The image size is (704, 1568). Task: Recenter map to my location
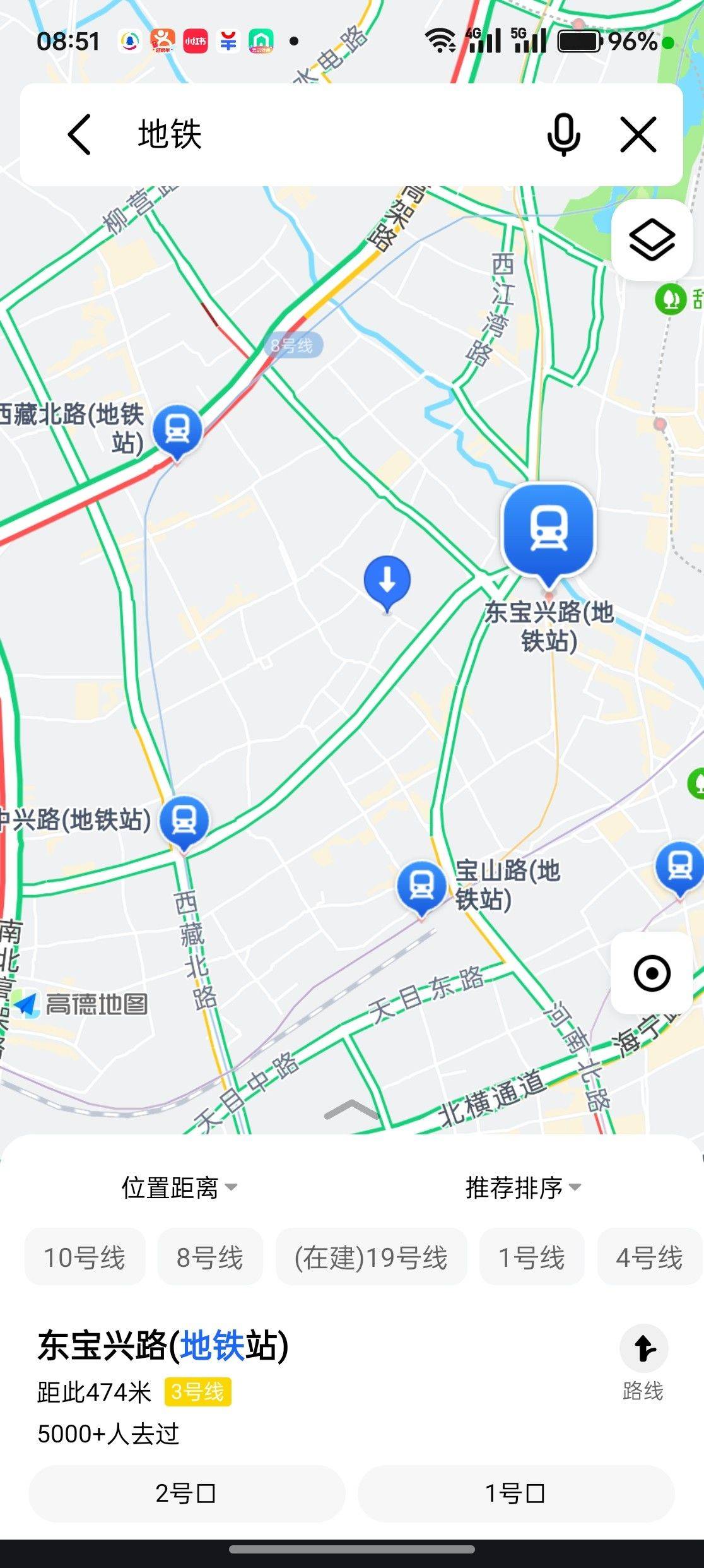point(652,973)
